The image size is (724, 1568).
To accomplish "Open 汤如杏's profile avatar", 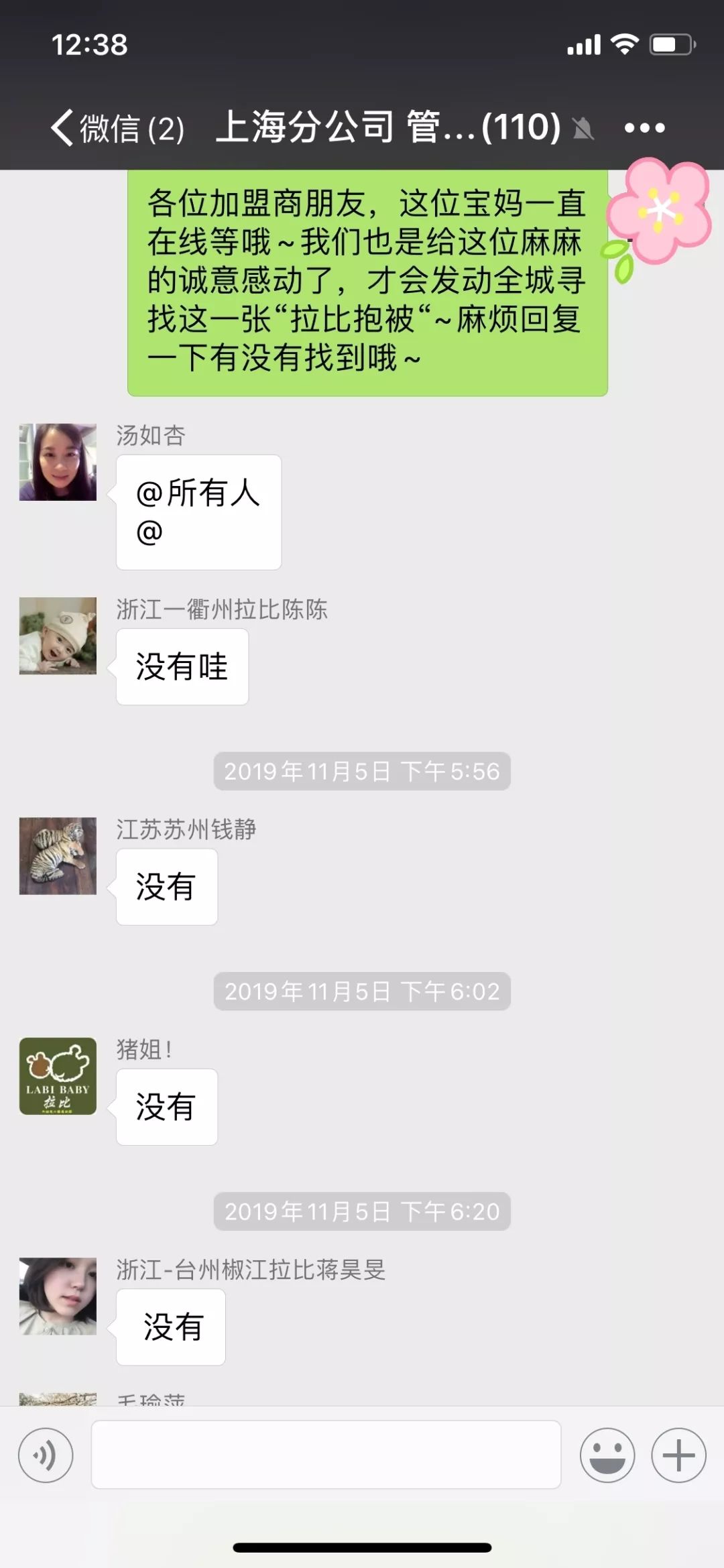I will click(58, 462).
